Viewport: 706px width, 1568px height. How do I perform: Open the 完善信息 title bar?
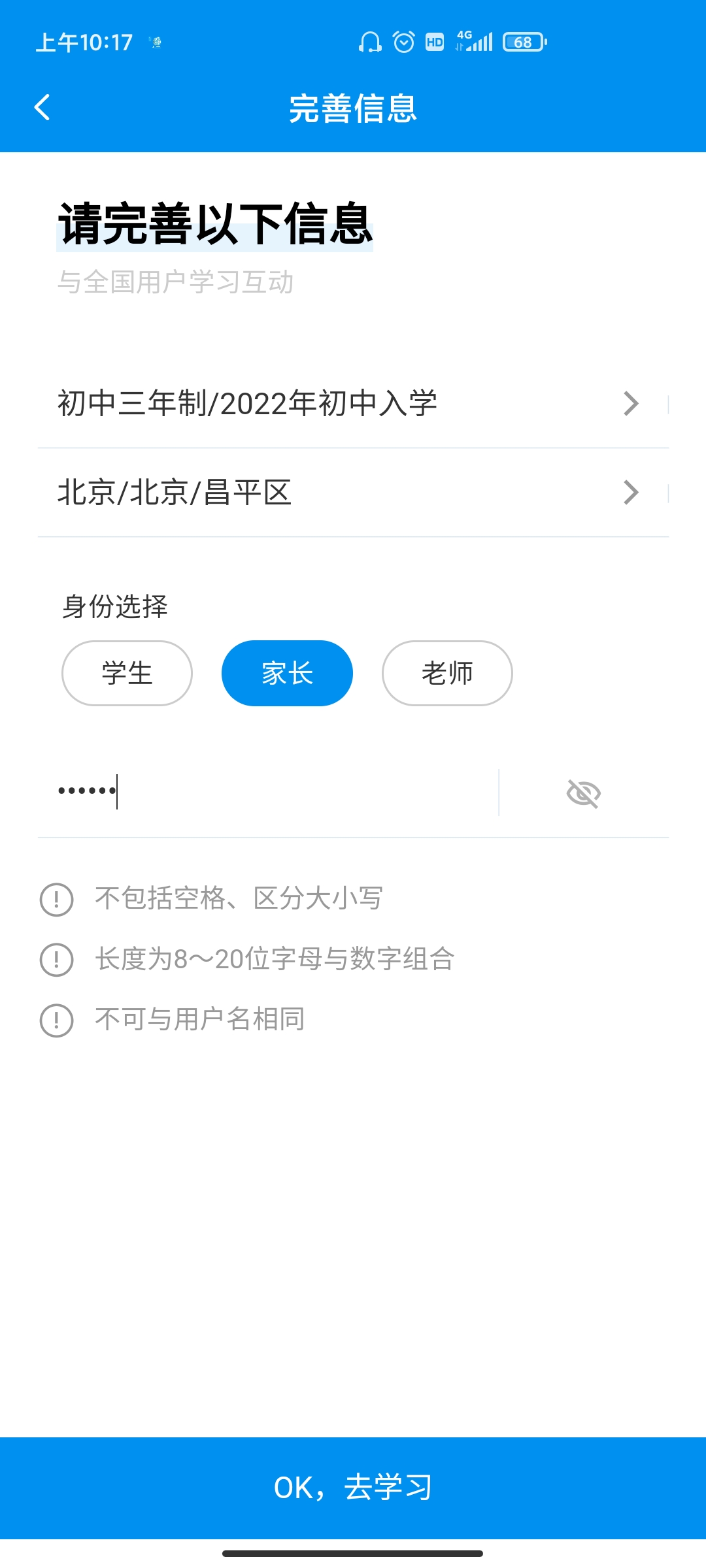353,109
